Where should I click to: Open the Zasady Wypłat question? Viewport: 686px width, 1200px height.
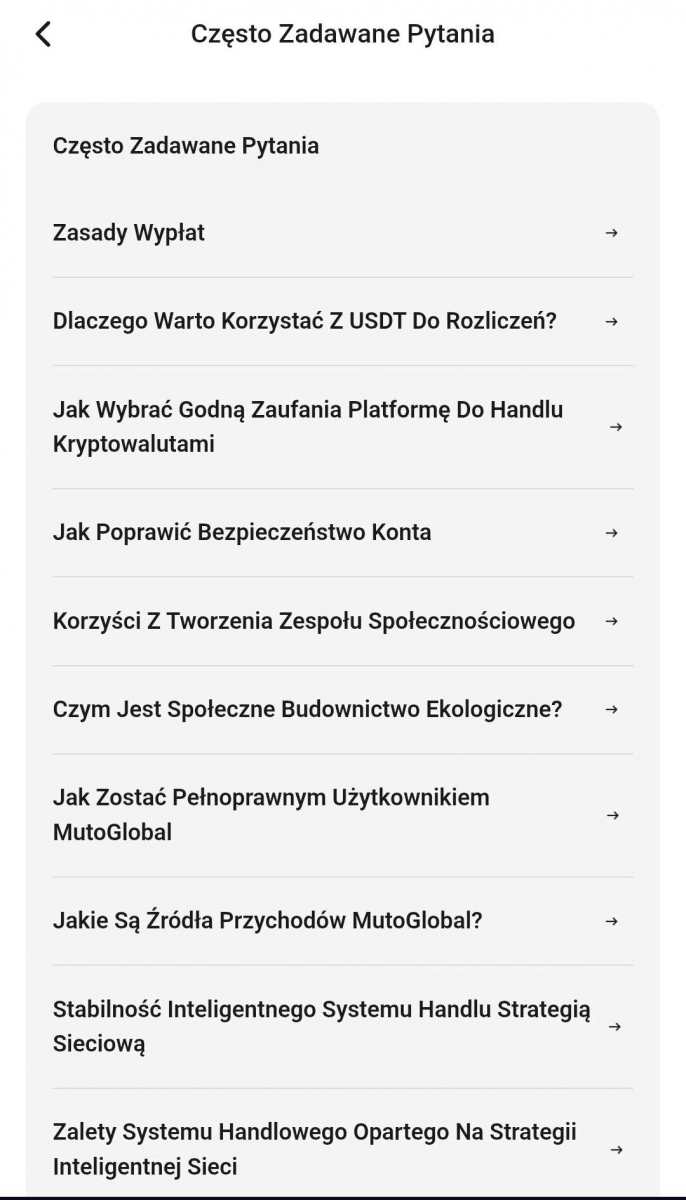pos(342,233)
